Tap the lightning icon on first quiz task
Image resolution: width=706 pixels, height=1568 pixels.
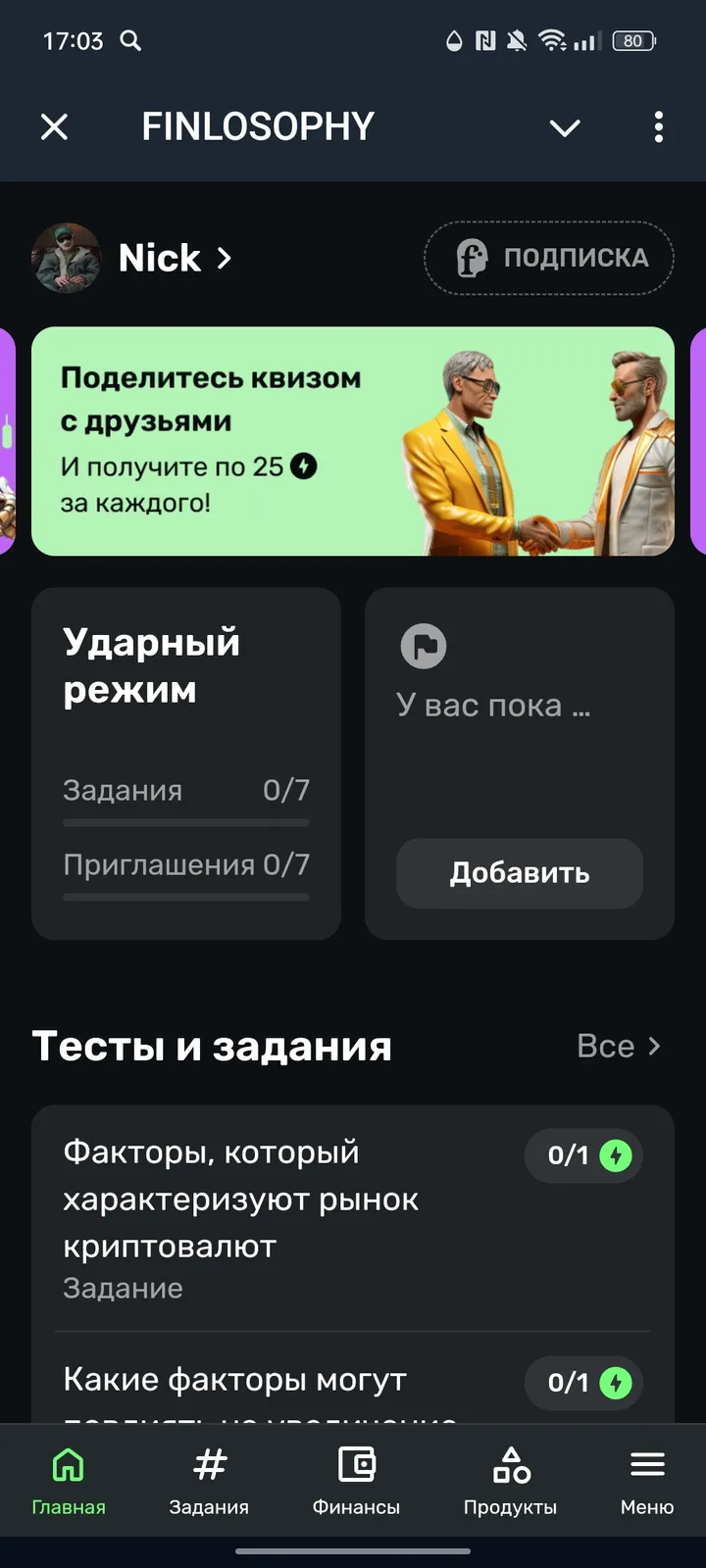615,1155
